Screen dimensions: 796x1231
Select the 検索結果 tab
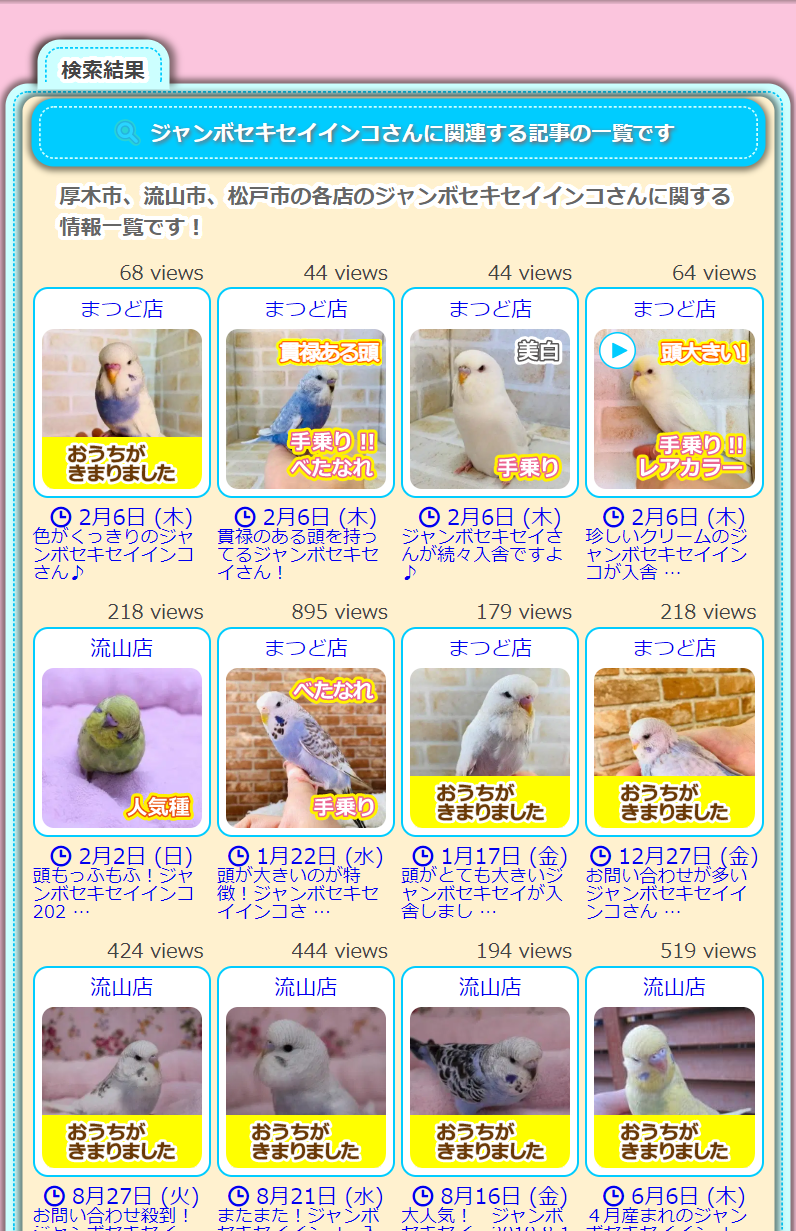[x=103, y=69]
